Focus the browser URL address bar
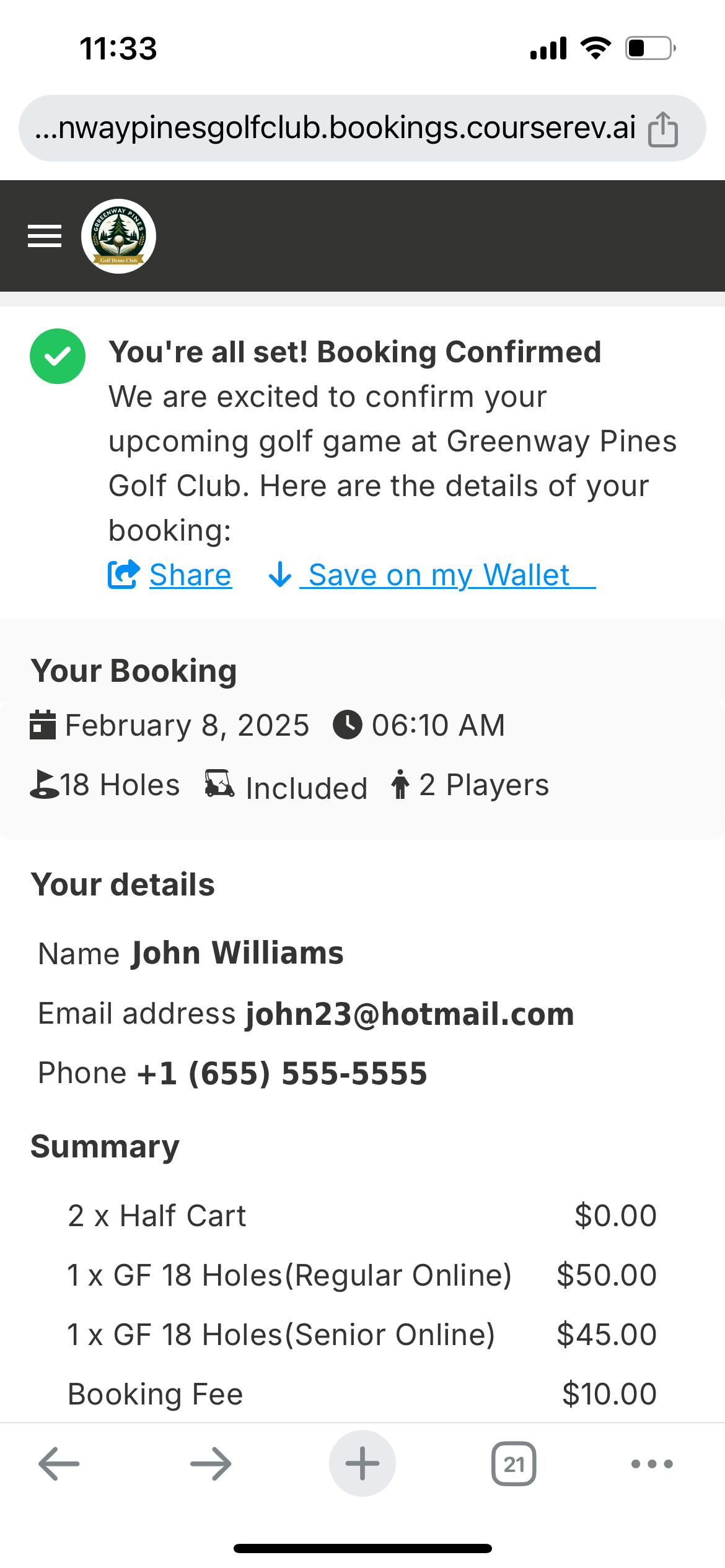 pyautogui.click(x=335, y=128)
